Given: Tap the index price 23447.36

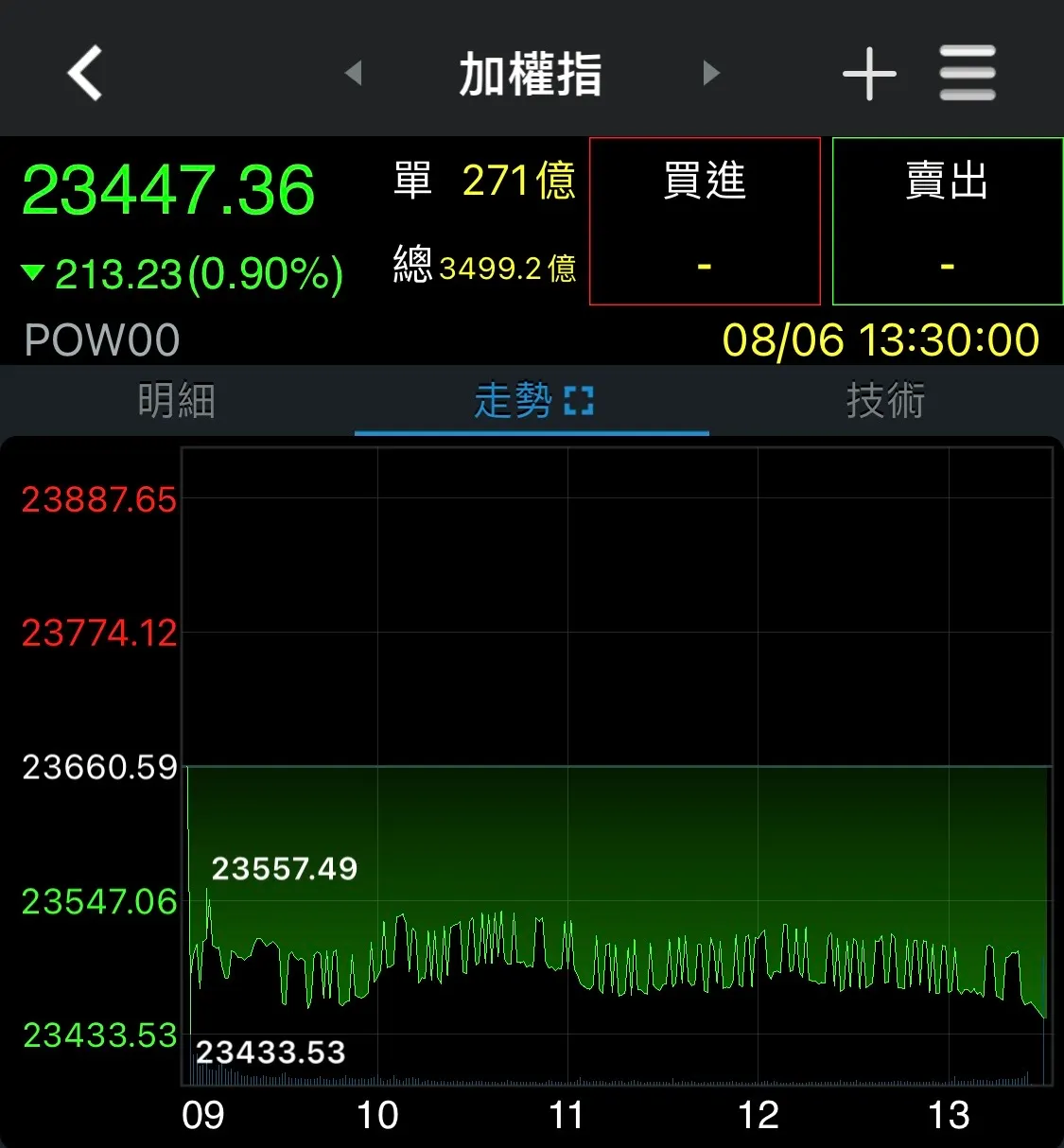Looking at the screenshot, I should click(168, 189).
